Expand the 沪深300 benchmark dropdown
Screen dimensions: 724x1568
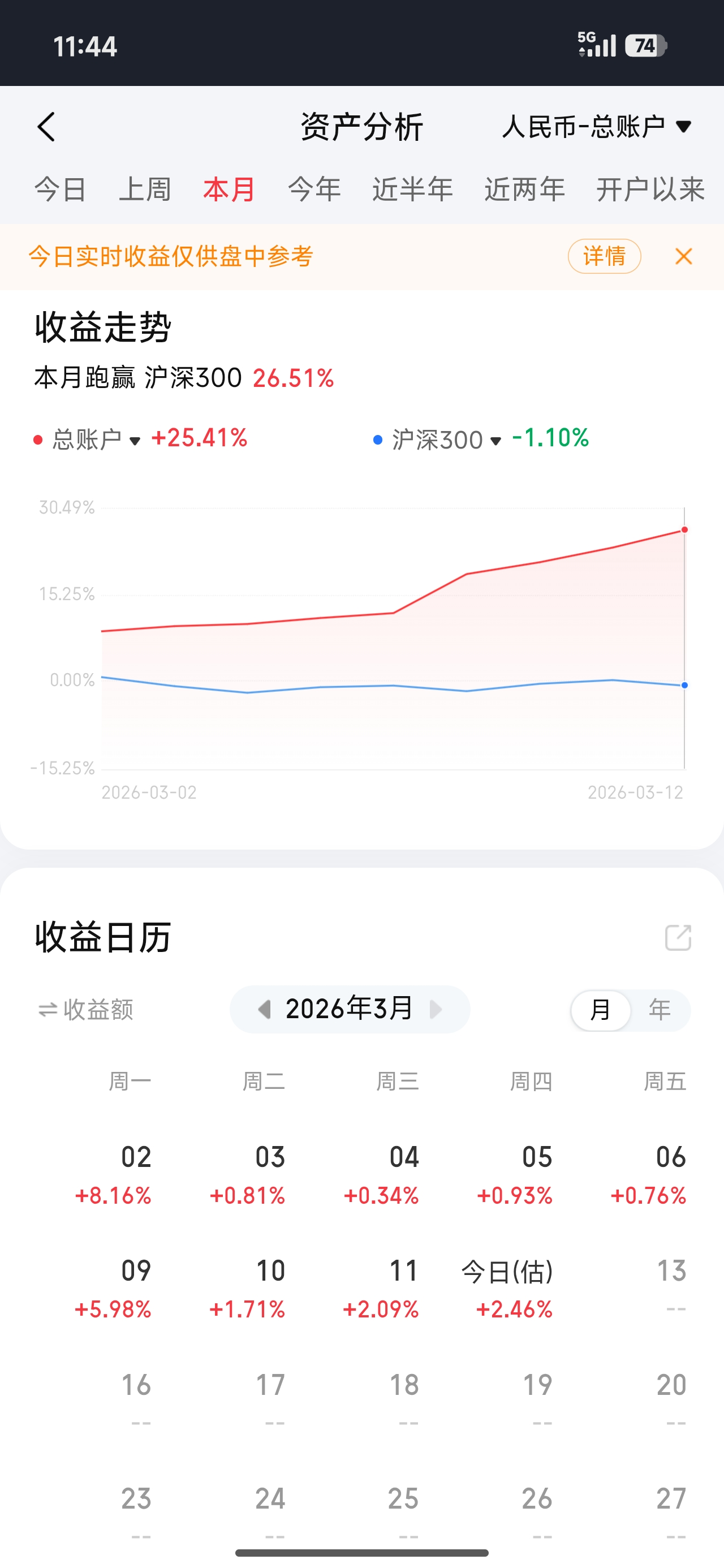point(446,440)
